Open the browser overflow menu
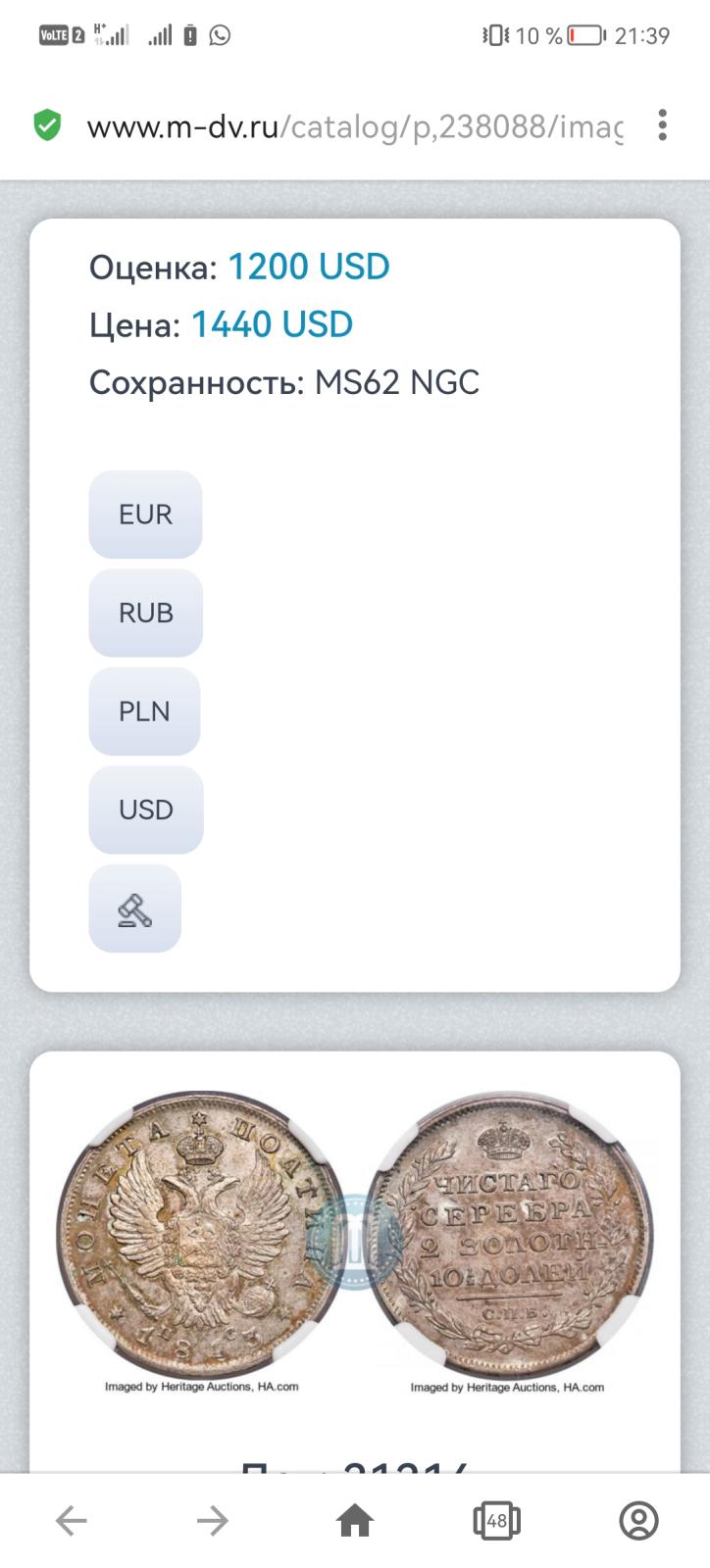 pos(663,125)
